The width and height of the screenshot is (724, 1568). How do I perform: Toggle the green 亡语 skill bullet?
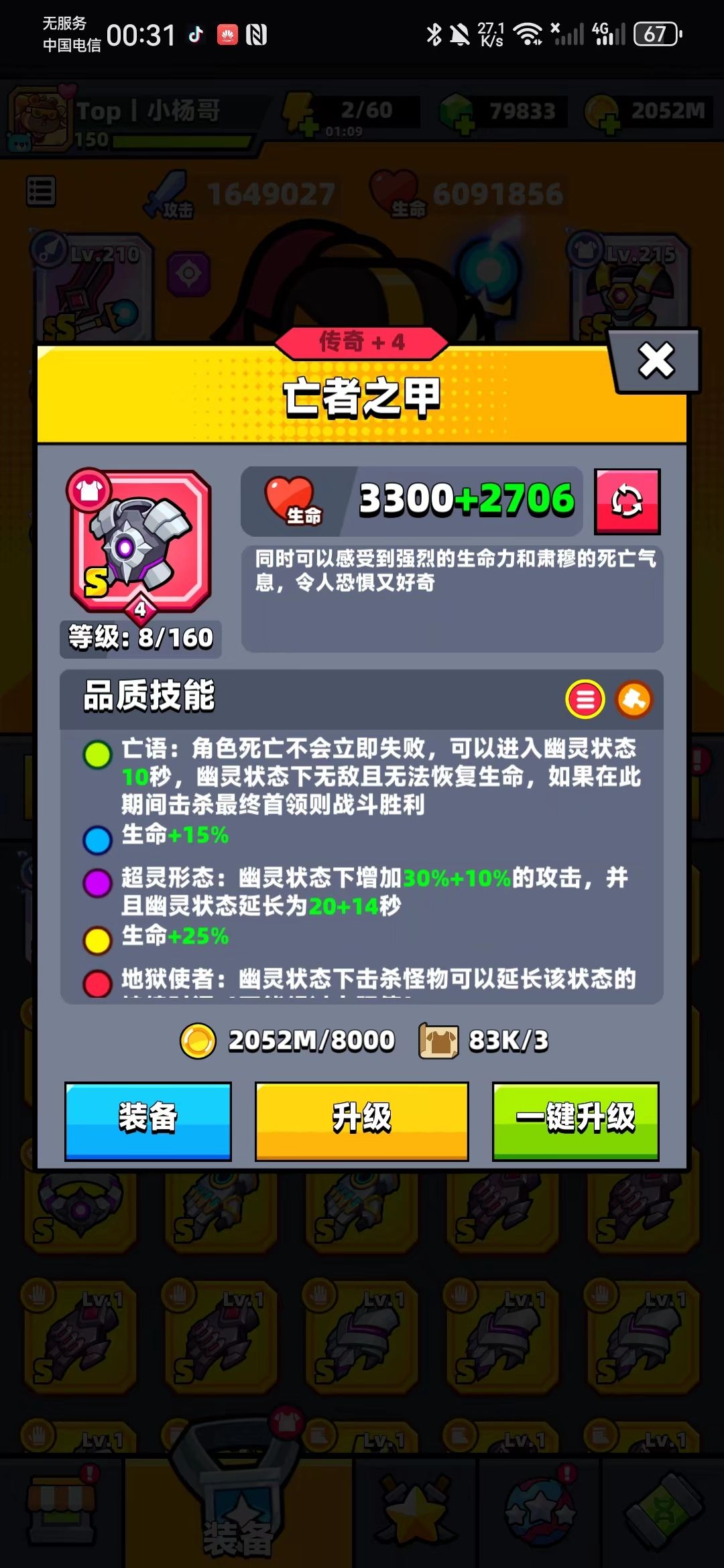97,754
